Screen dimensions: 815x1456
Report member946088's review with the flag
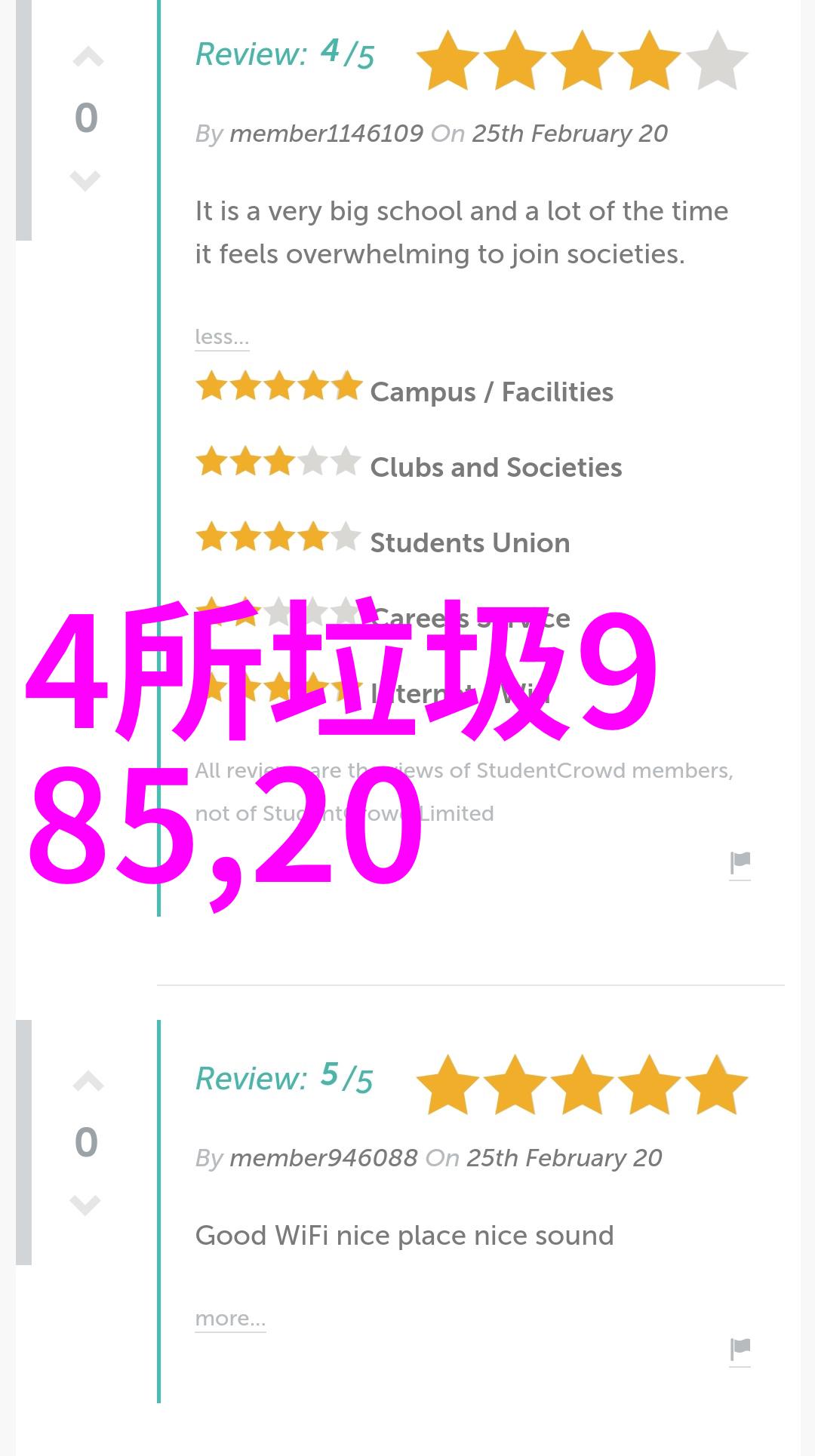point(740,1350)
